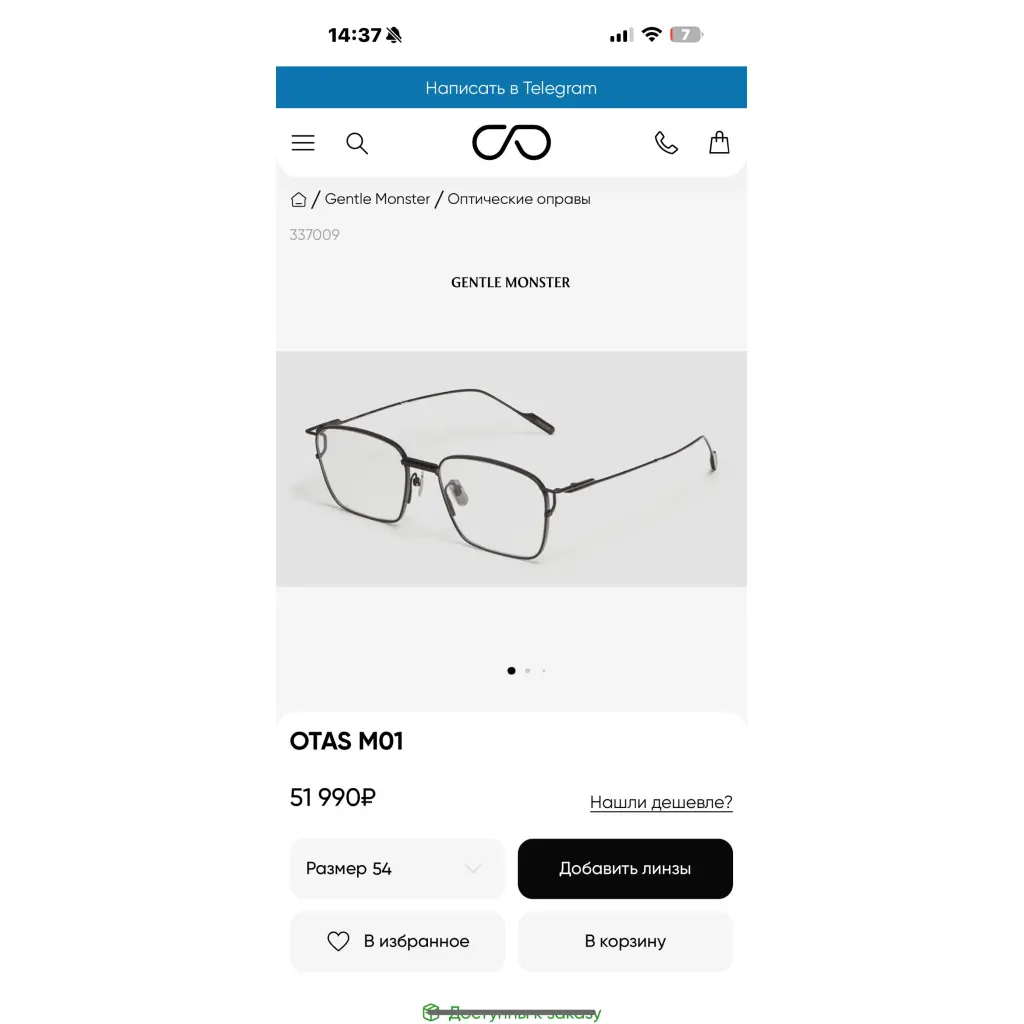This screenshot has width=1024, height=1024.
Task: Open the Gentle Monster breadcrumb
Action: coord(377,199)
